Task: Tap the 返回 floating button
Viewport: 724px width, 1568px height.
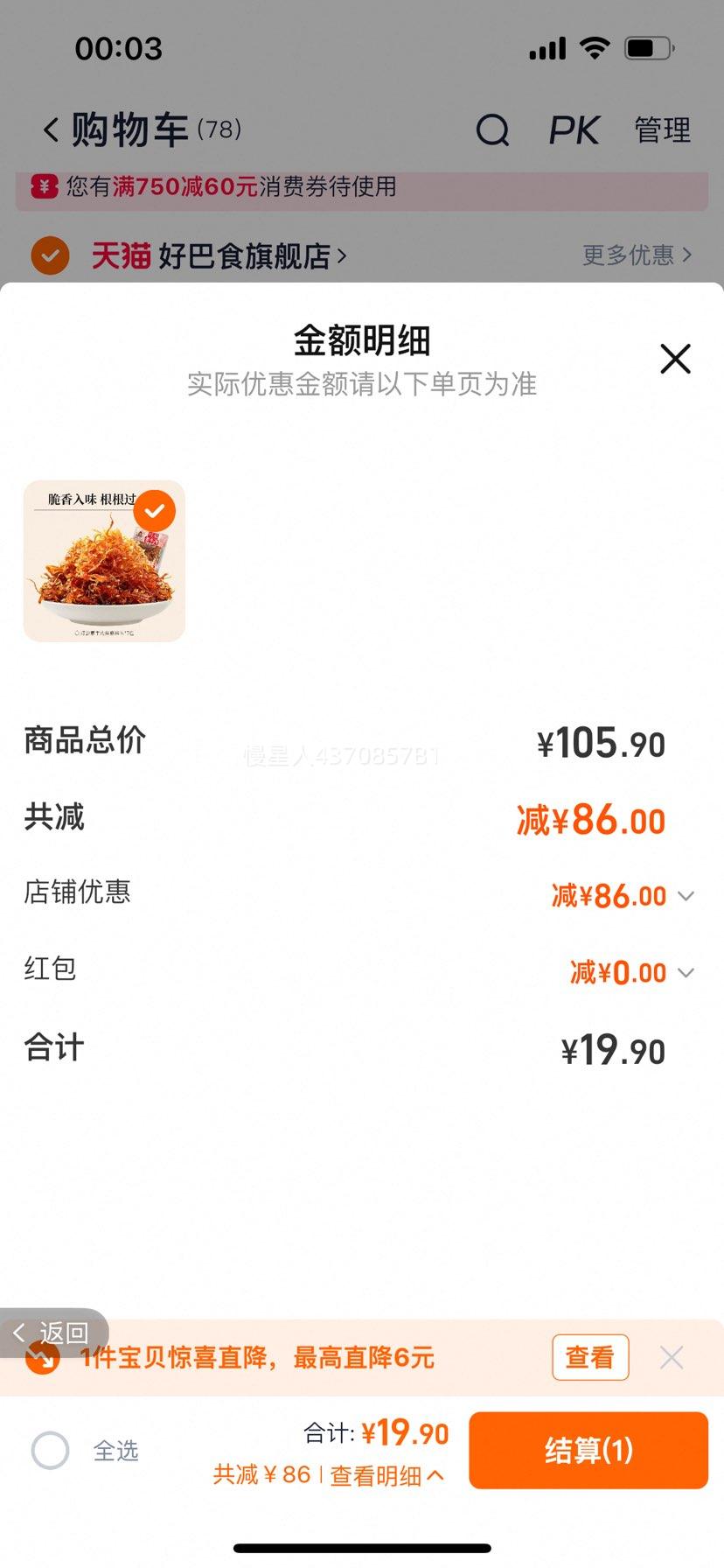Action: point(52,1333)
